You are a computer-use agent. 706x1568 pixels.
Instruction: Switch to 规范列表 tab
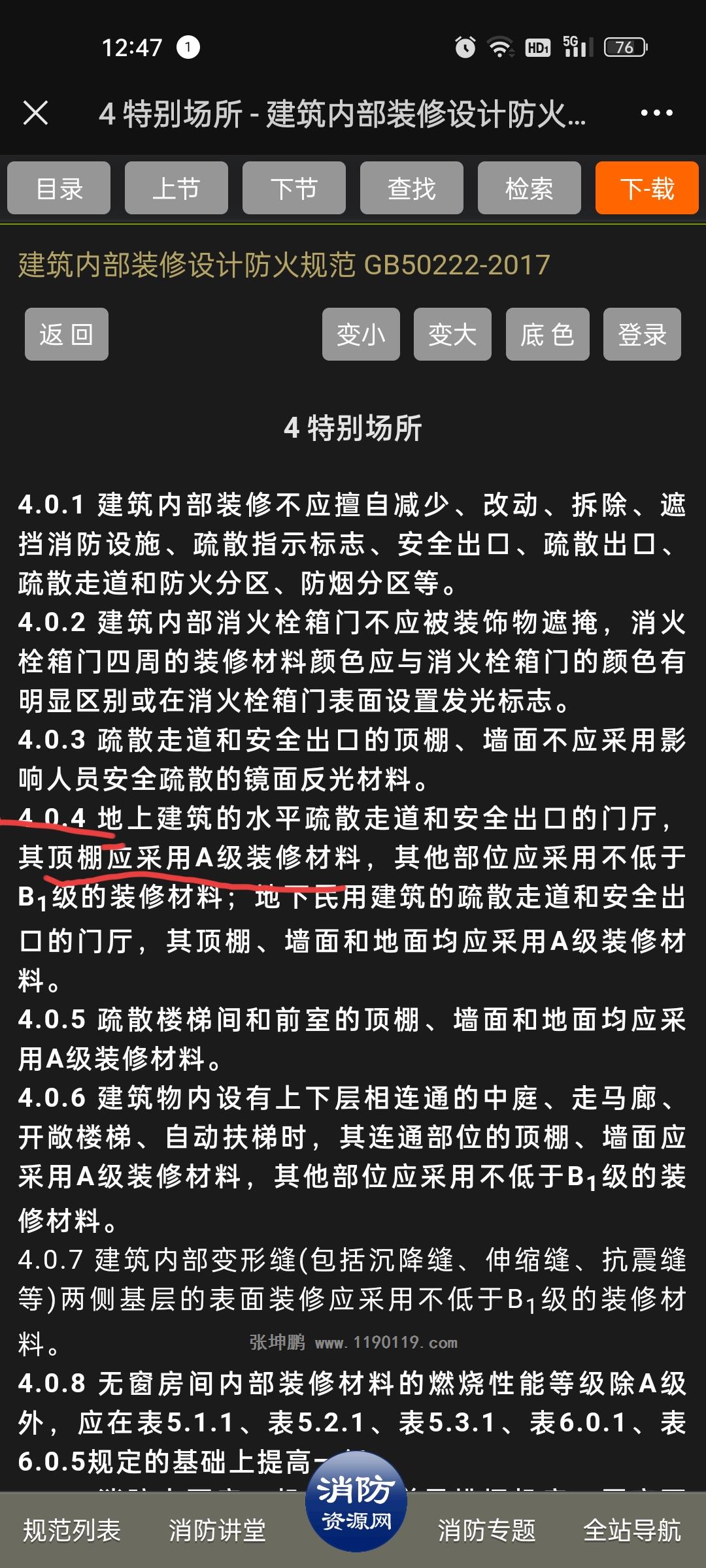[x=72, y=1530]
